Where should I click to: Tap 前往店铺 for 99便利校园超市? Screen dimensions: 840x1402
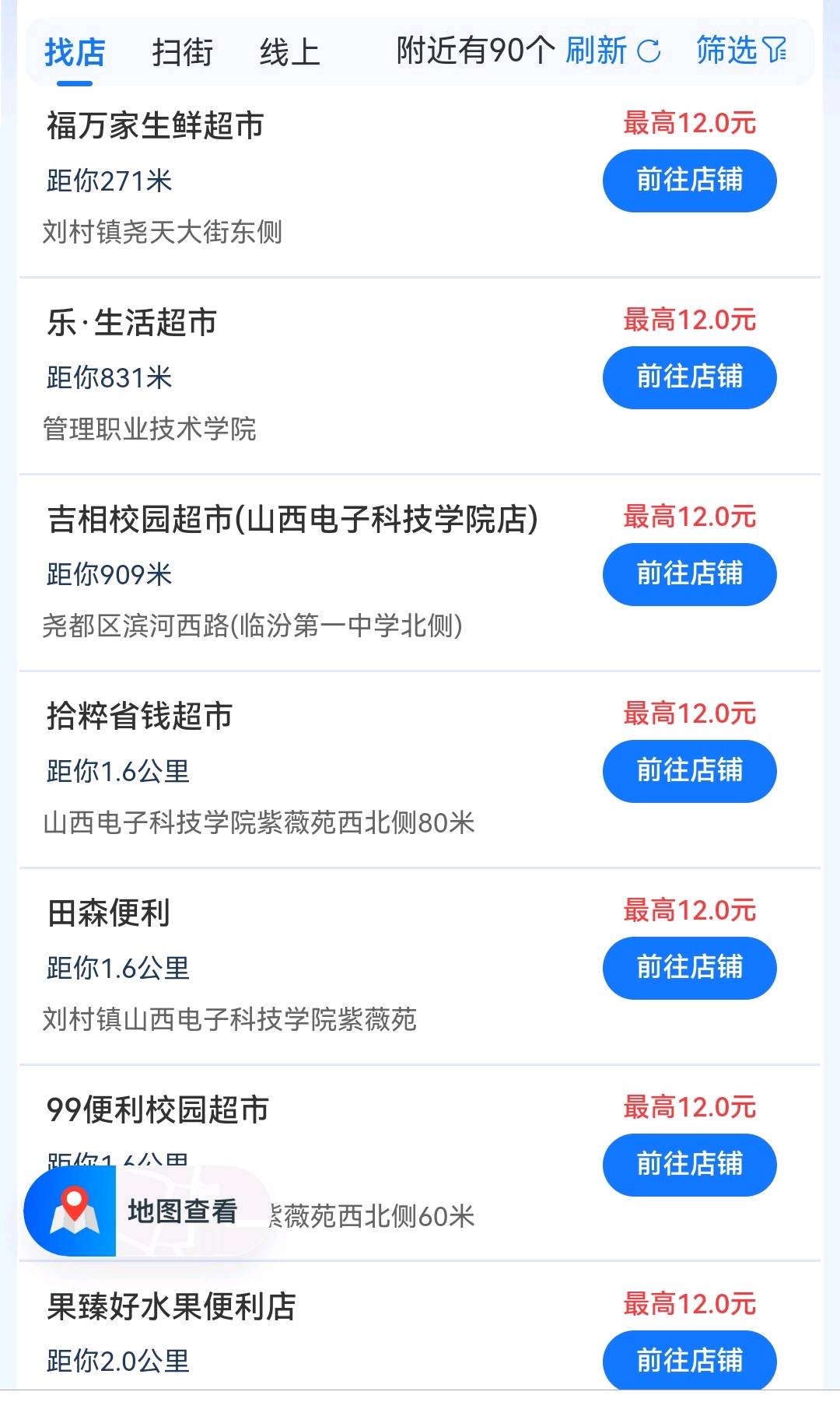pos(688,1165)
